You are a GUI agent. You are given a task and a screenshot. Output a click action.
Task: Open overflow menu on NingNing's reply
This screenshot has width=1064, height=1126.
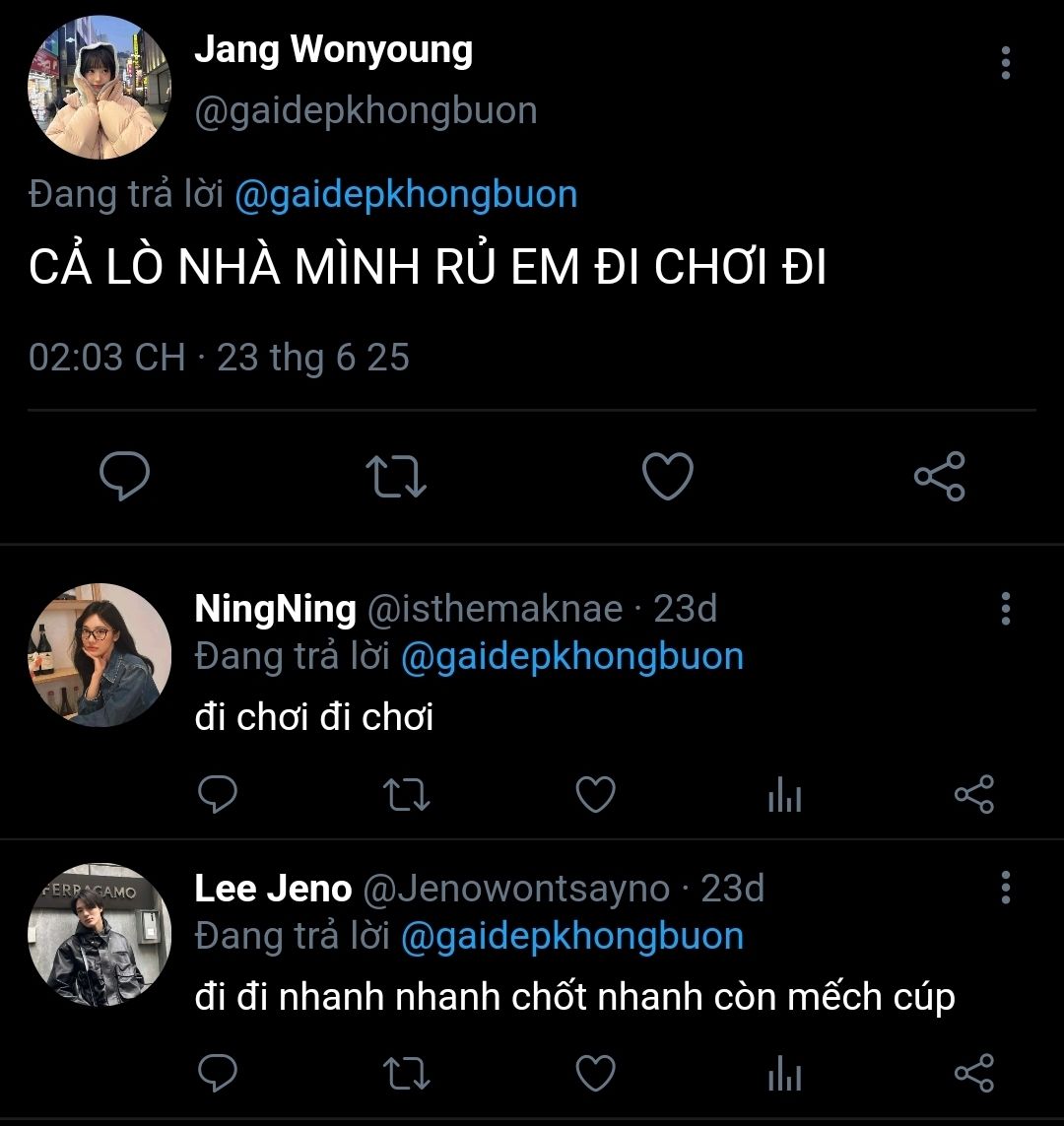pyautogui.click(x=1005, y=609)
